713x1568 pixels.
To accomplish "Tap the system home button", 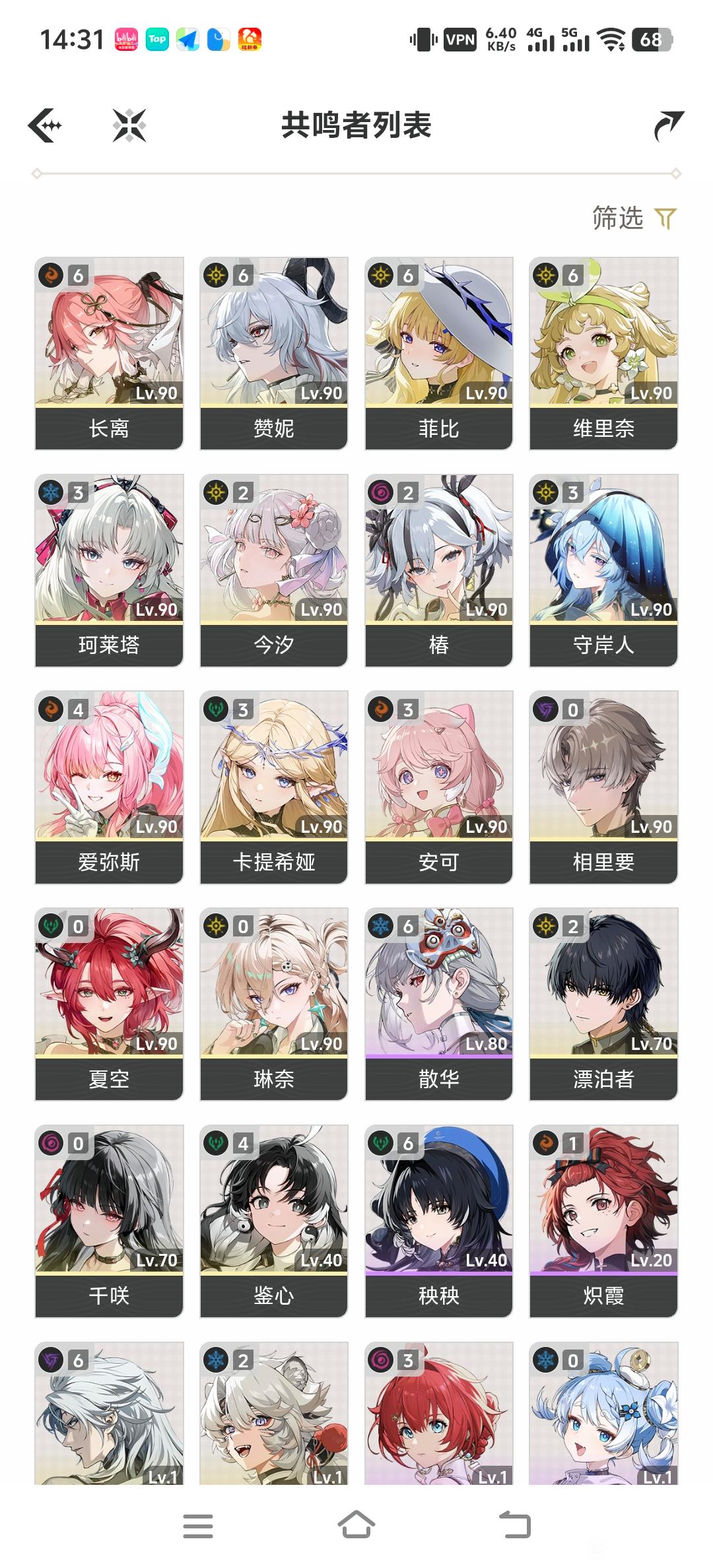I will [356, 1526].
